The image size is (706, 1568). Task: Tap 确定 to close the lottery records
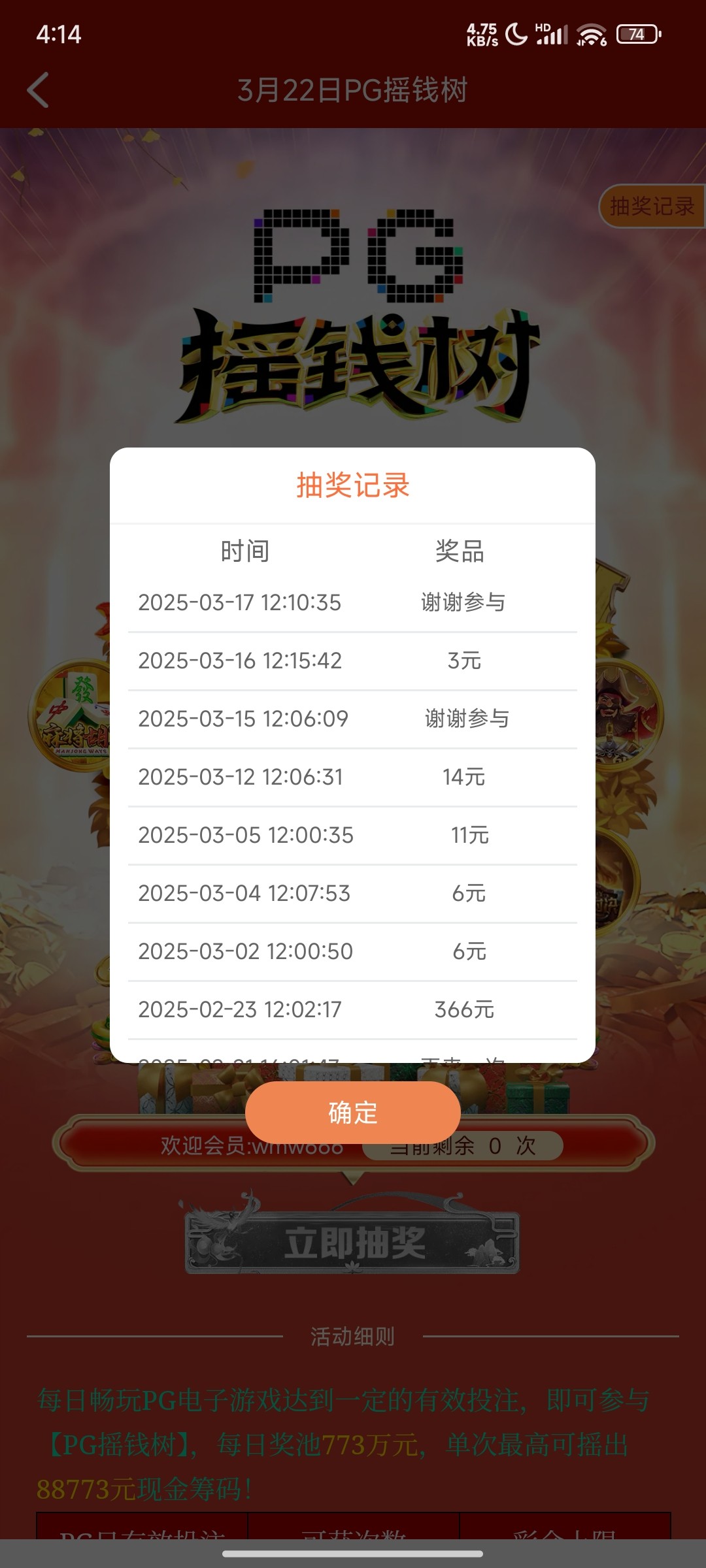pyautogui.click(x=352, y=1112)
